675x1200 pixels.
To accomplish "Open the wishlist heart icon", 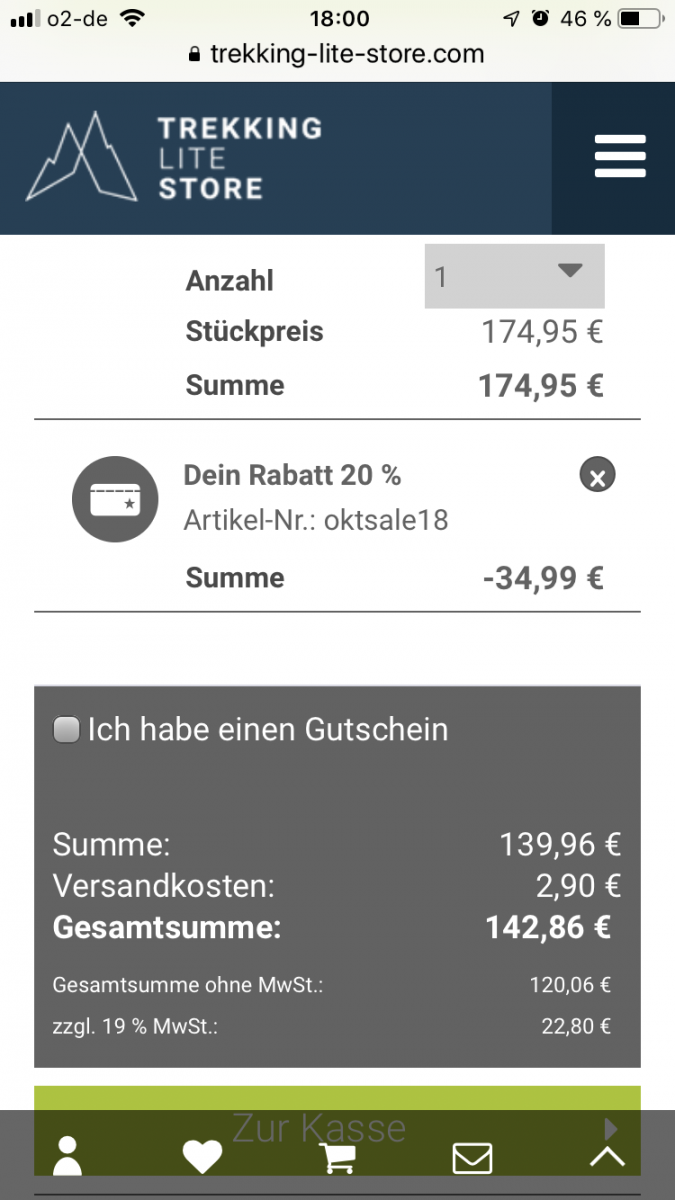I will click(202, 1157).
